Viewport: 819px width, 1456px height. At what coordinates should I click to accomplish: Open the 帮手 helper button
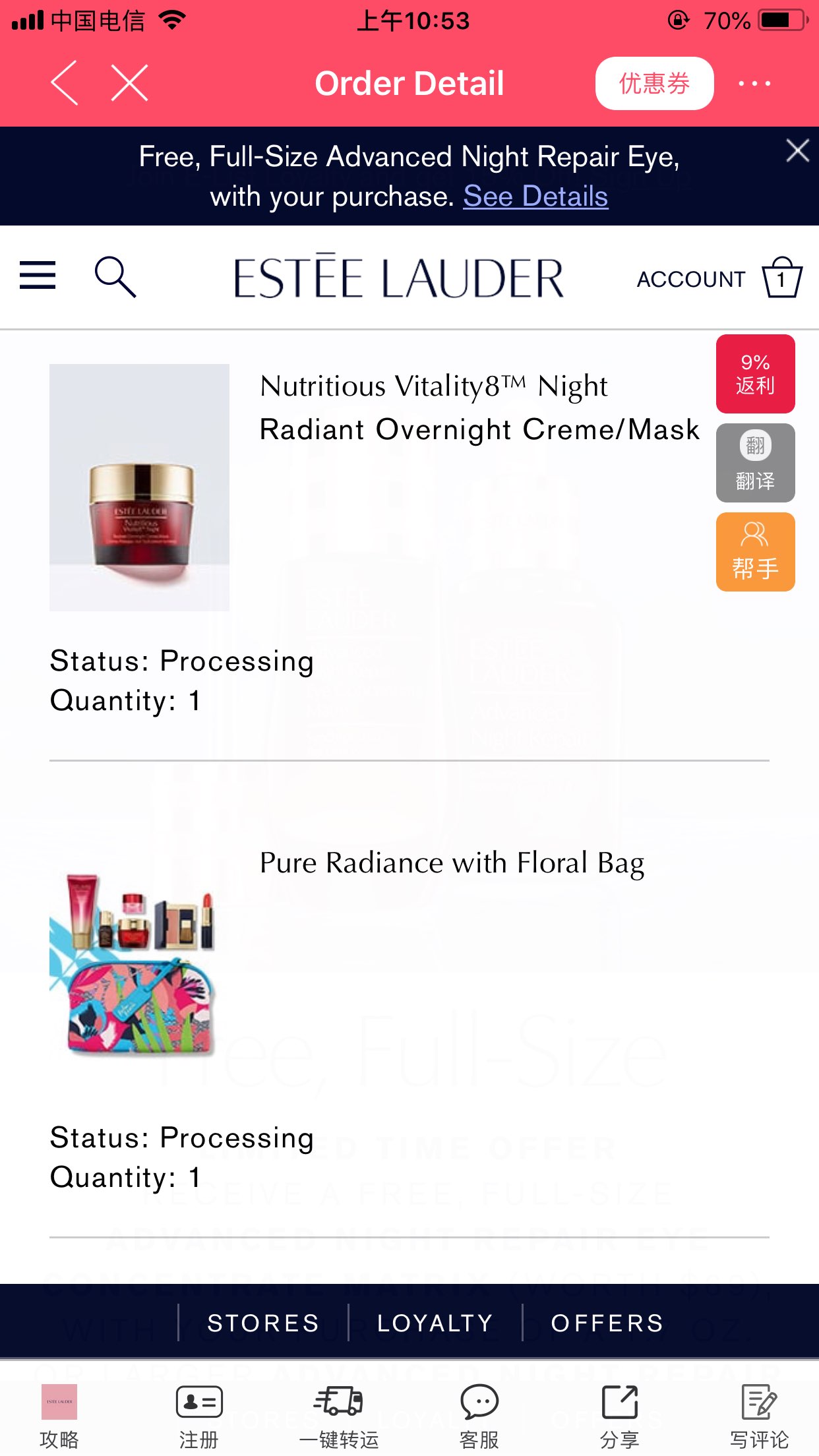click(756, 552)
